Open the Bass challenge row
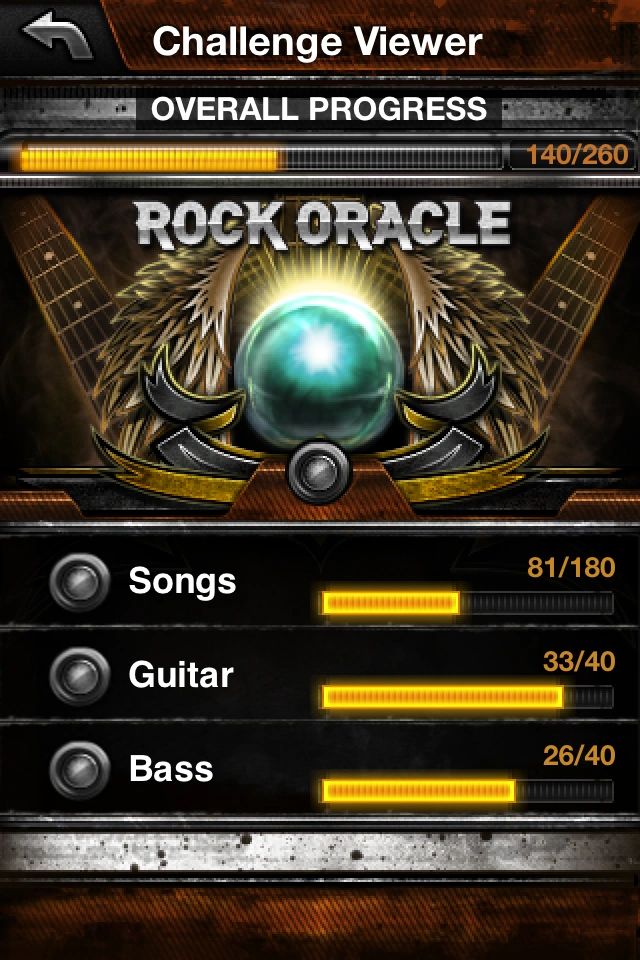Screen dimensions: 640x960 point(320,770)
